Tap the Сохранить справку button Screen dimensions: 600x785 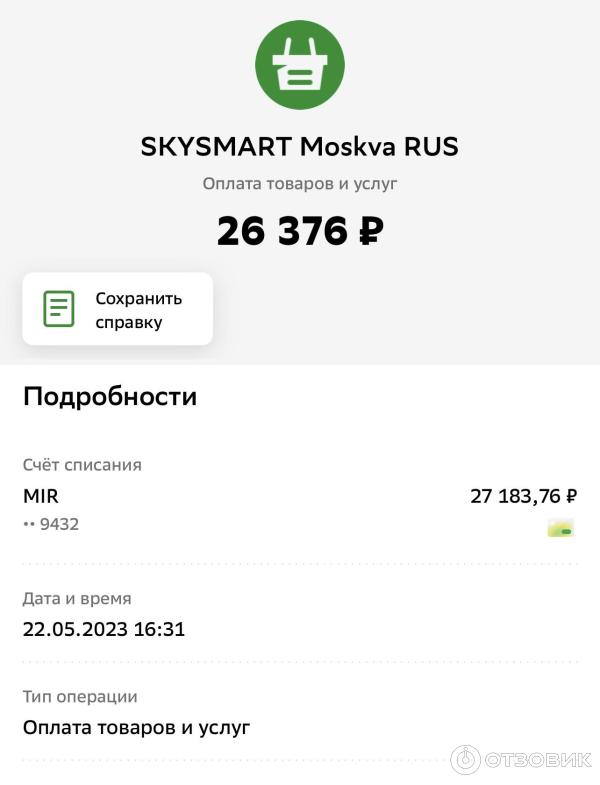tap(118, 309)
